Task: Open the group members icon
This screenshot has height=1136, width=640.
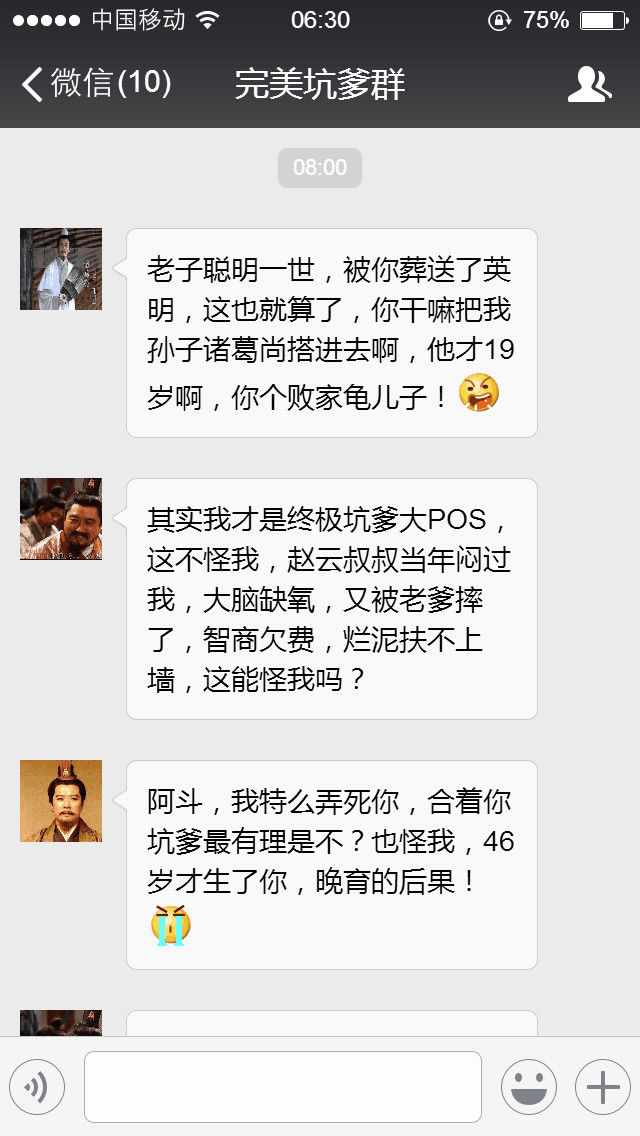Action: click(589, 85)
